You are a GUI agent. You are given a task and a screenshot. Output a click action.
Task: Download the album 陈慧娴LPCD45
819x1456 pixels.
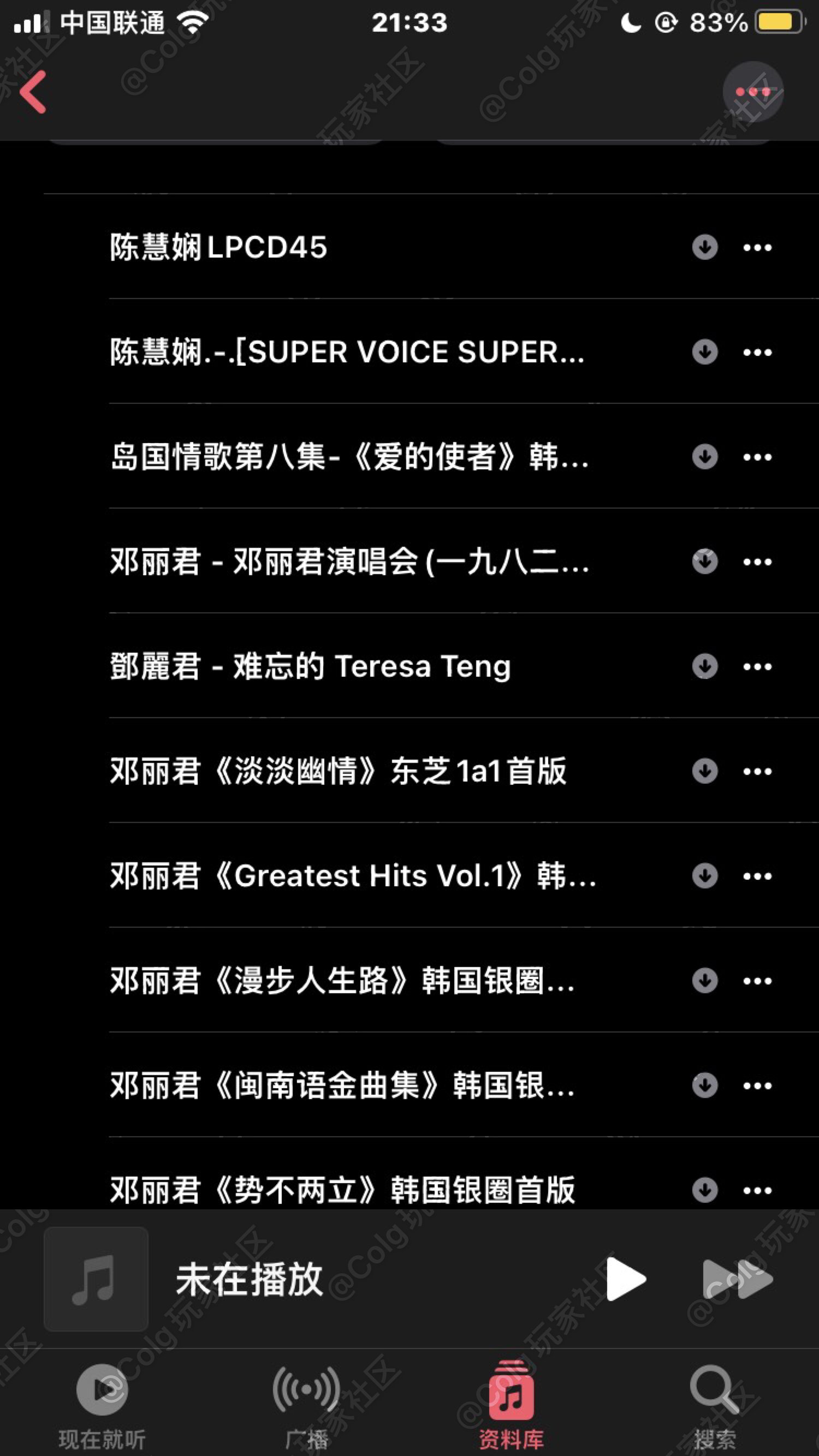(x=705, y=247)
